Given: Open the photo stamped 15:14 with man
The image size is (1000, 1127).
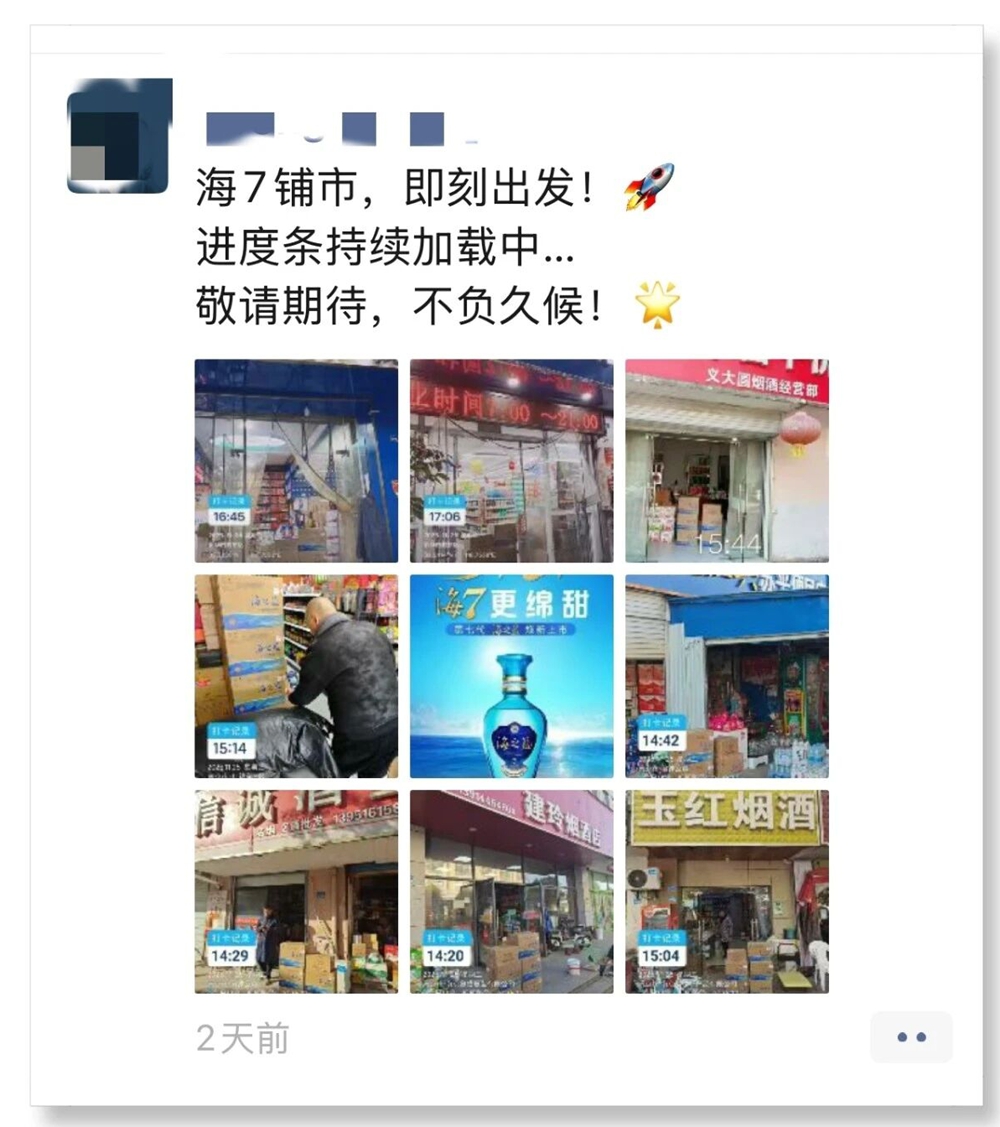Looking at the screenshot, I should pos(296,676).
